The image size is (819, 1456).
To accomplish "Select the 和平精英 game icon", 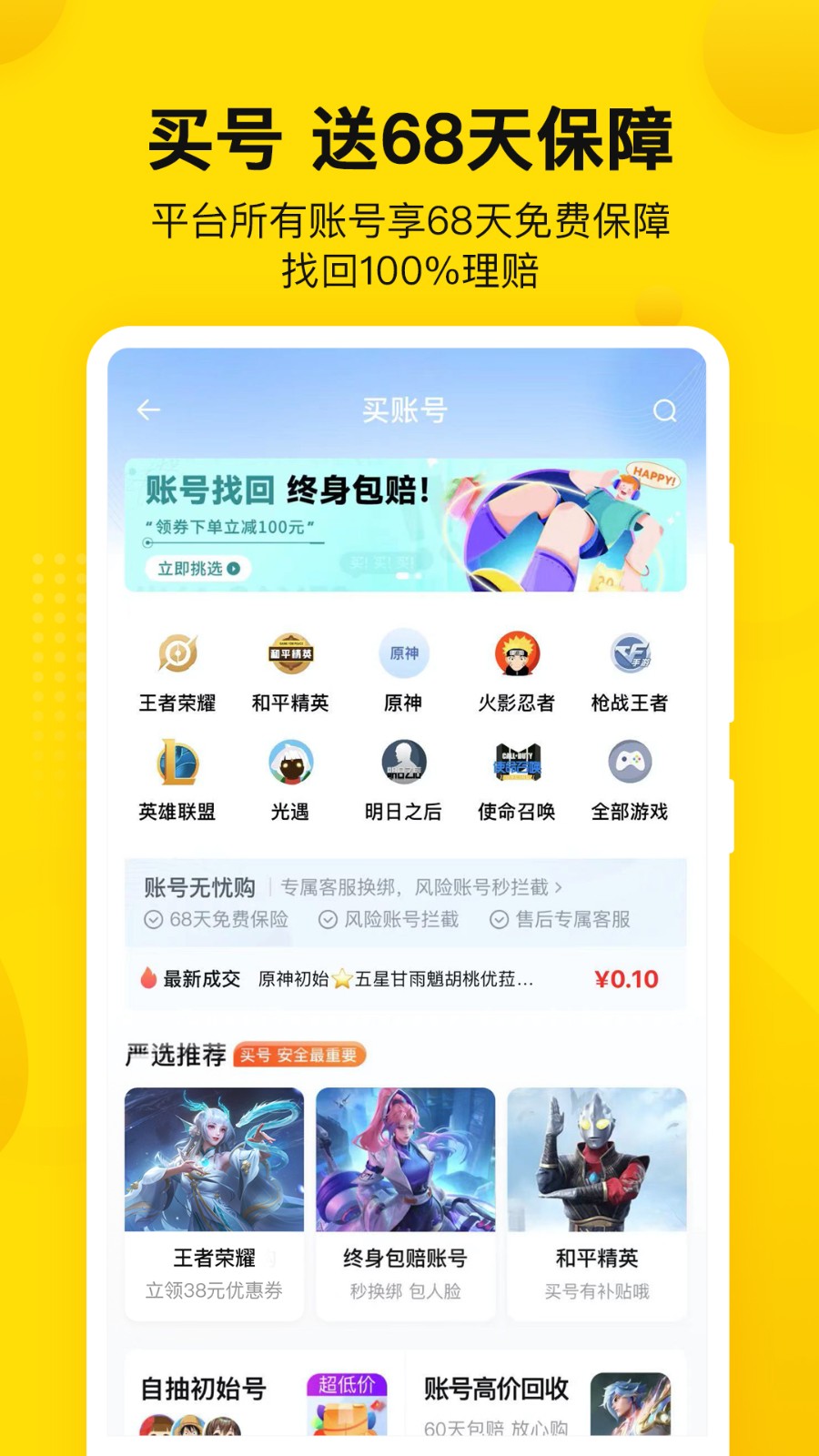I will [288, 653].
